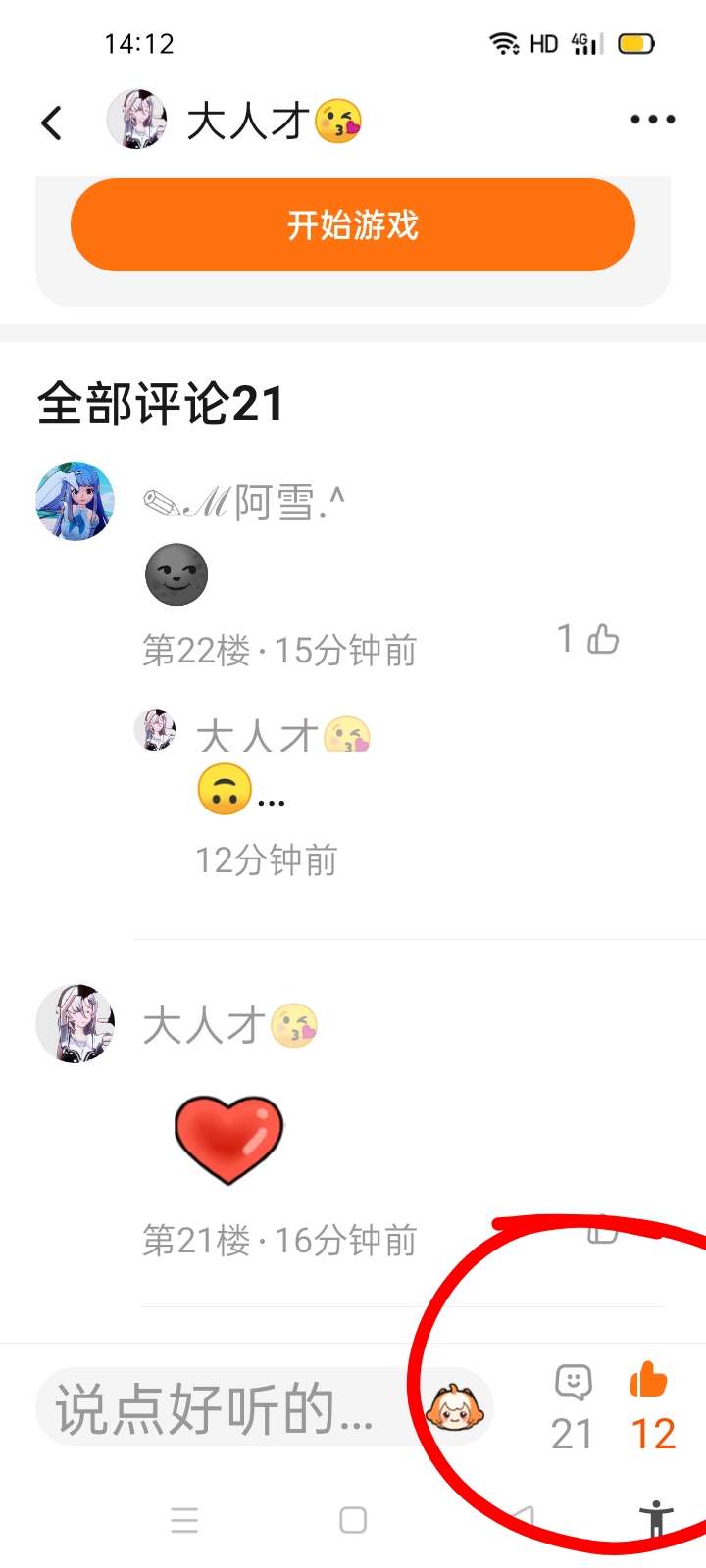Go back using the top-left arrow
This screenshot has height=1568, width=706.
point(52,122)
